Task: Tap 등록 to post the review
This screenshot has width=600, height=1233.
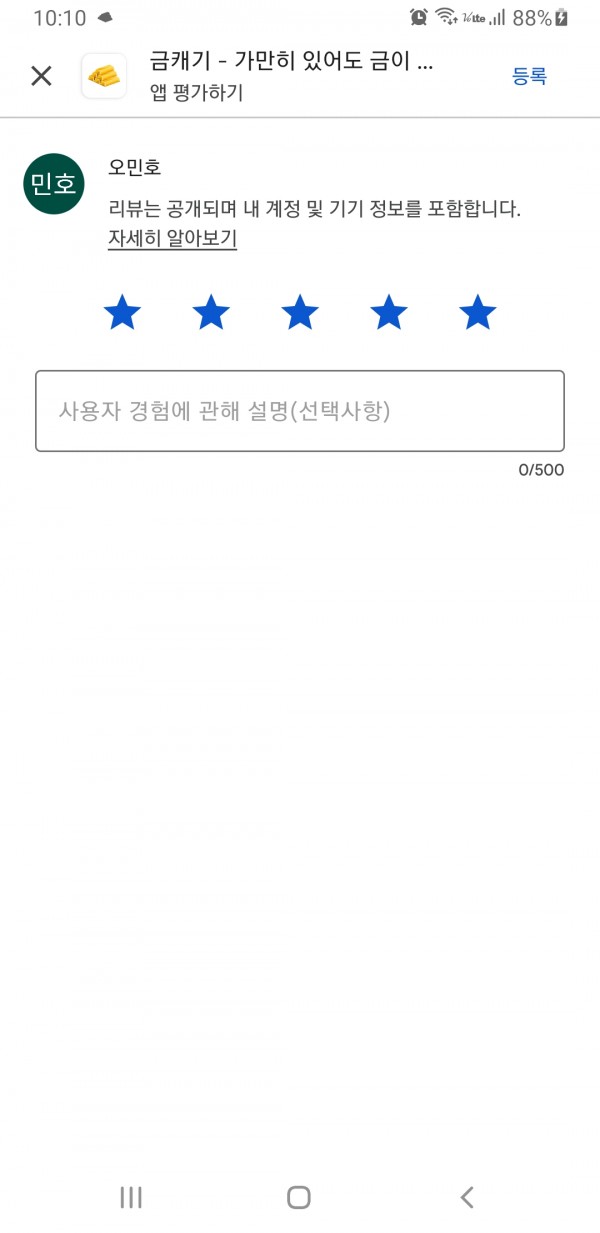Action: click(529, 76)
